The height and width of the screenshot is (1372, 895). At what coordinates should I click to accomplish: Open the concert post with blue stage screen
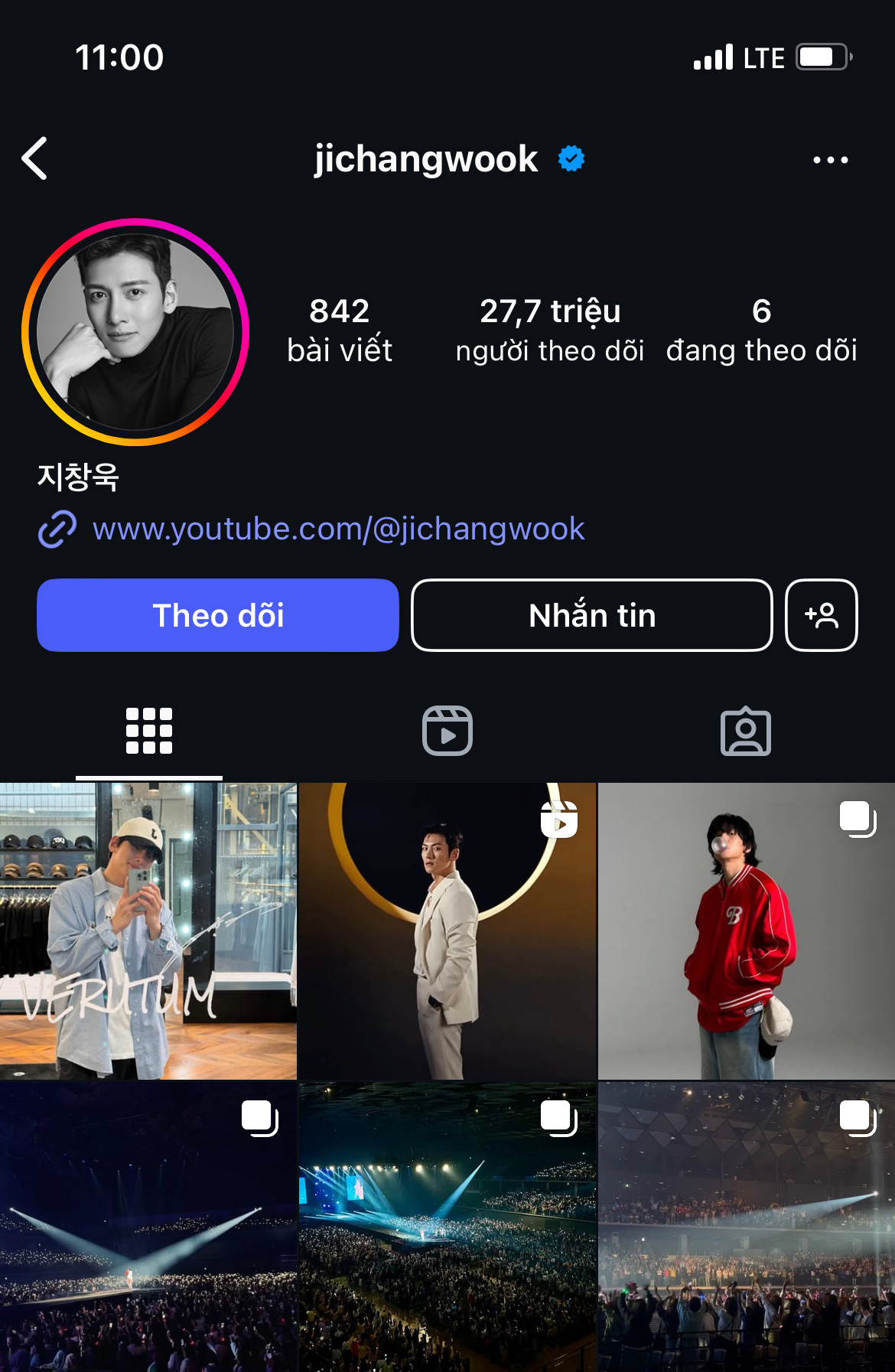pyautogui.click(x=447, y=1226)
